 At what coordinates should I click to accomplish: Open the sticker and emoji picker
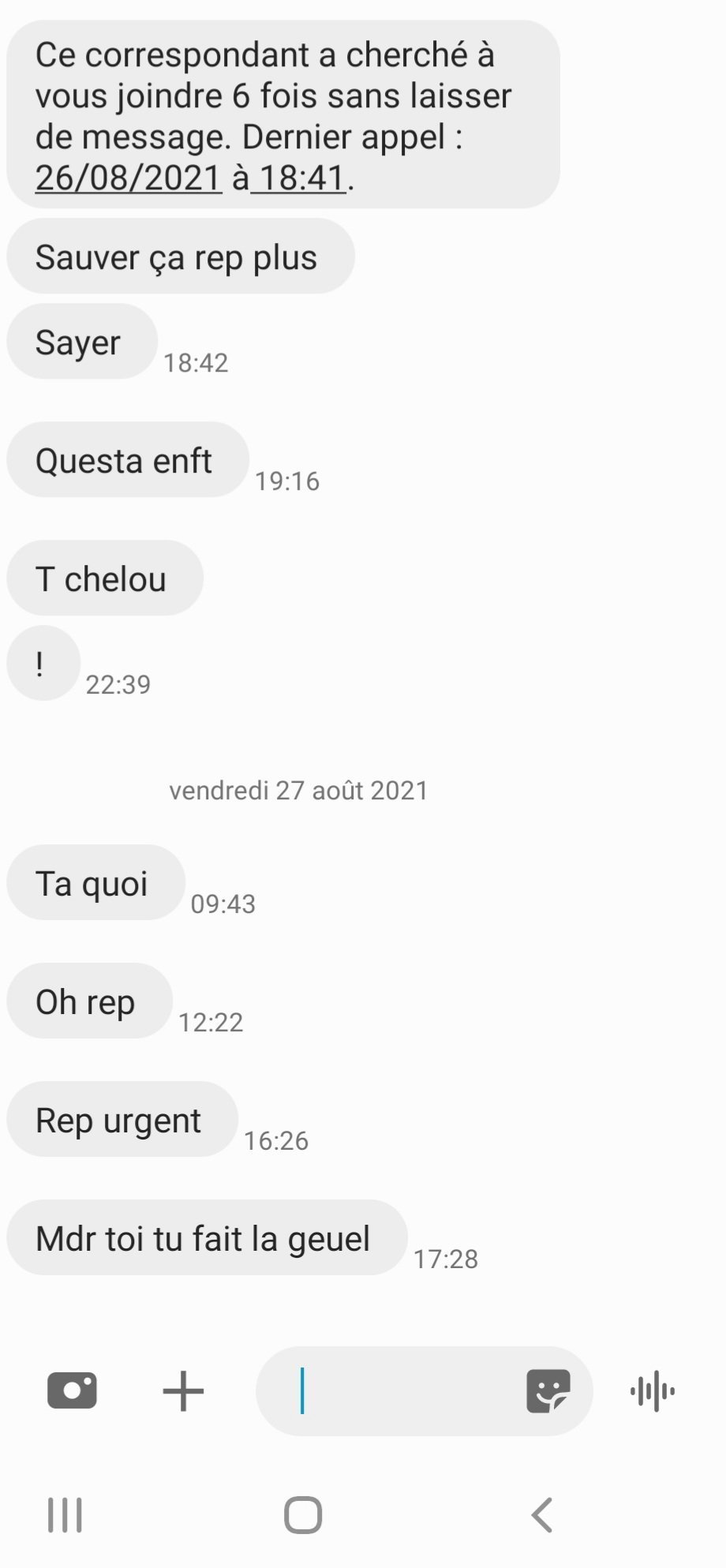548,1390
